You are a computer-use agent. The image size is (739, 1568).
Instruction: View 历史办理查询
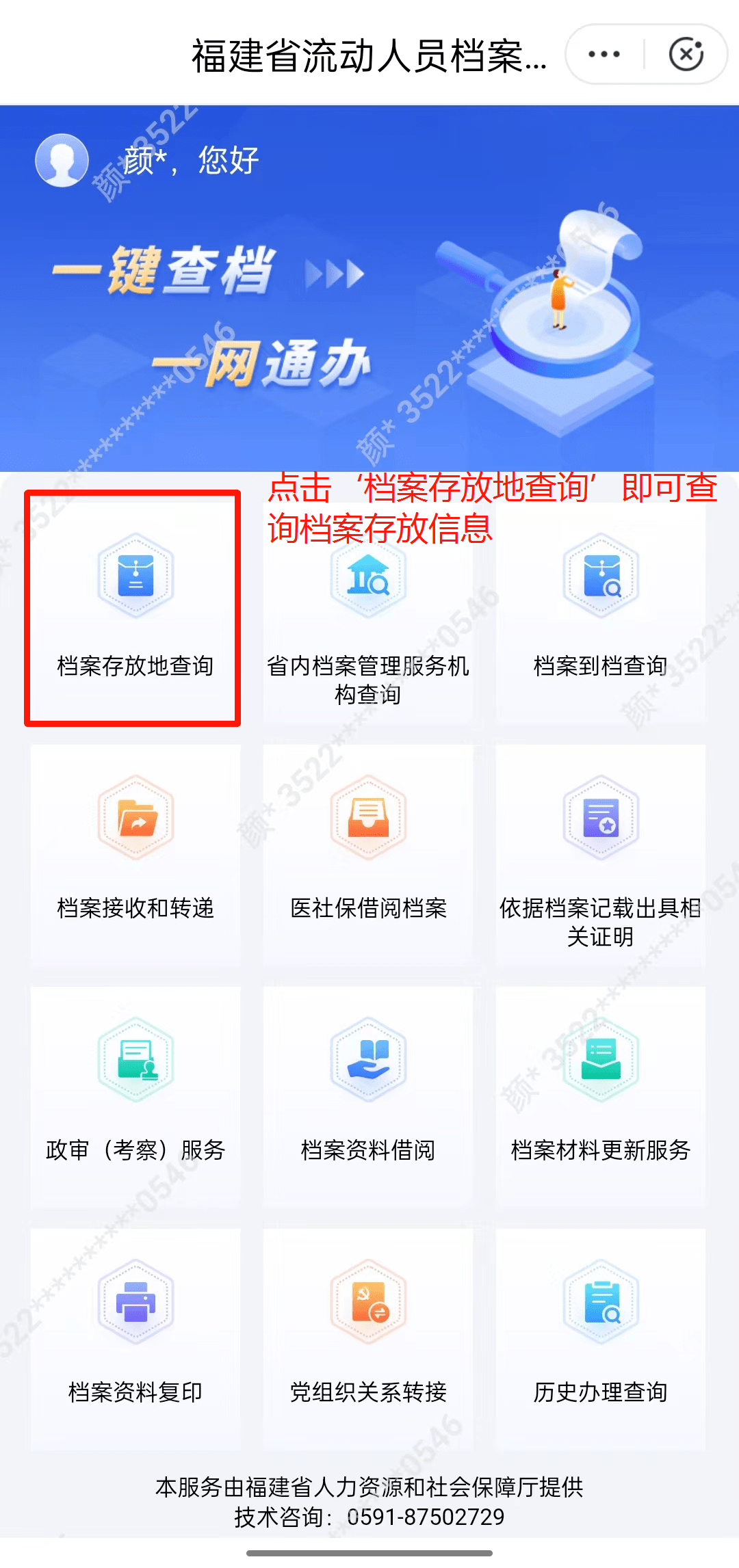click(x=601, y=1337)
